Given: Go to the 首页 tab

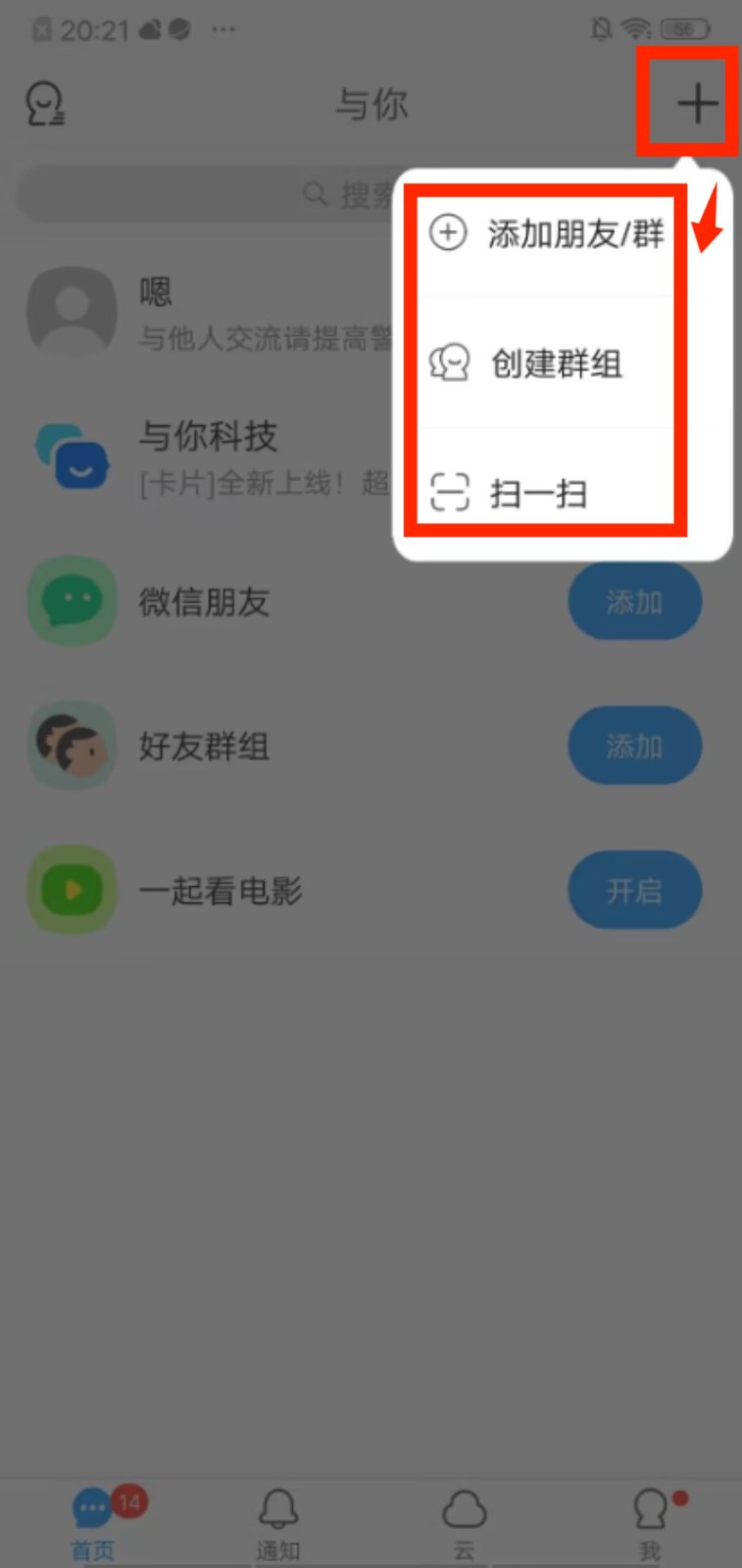Looking at the screenshot, I should (x=93, y=1522).
